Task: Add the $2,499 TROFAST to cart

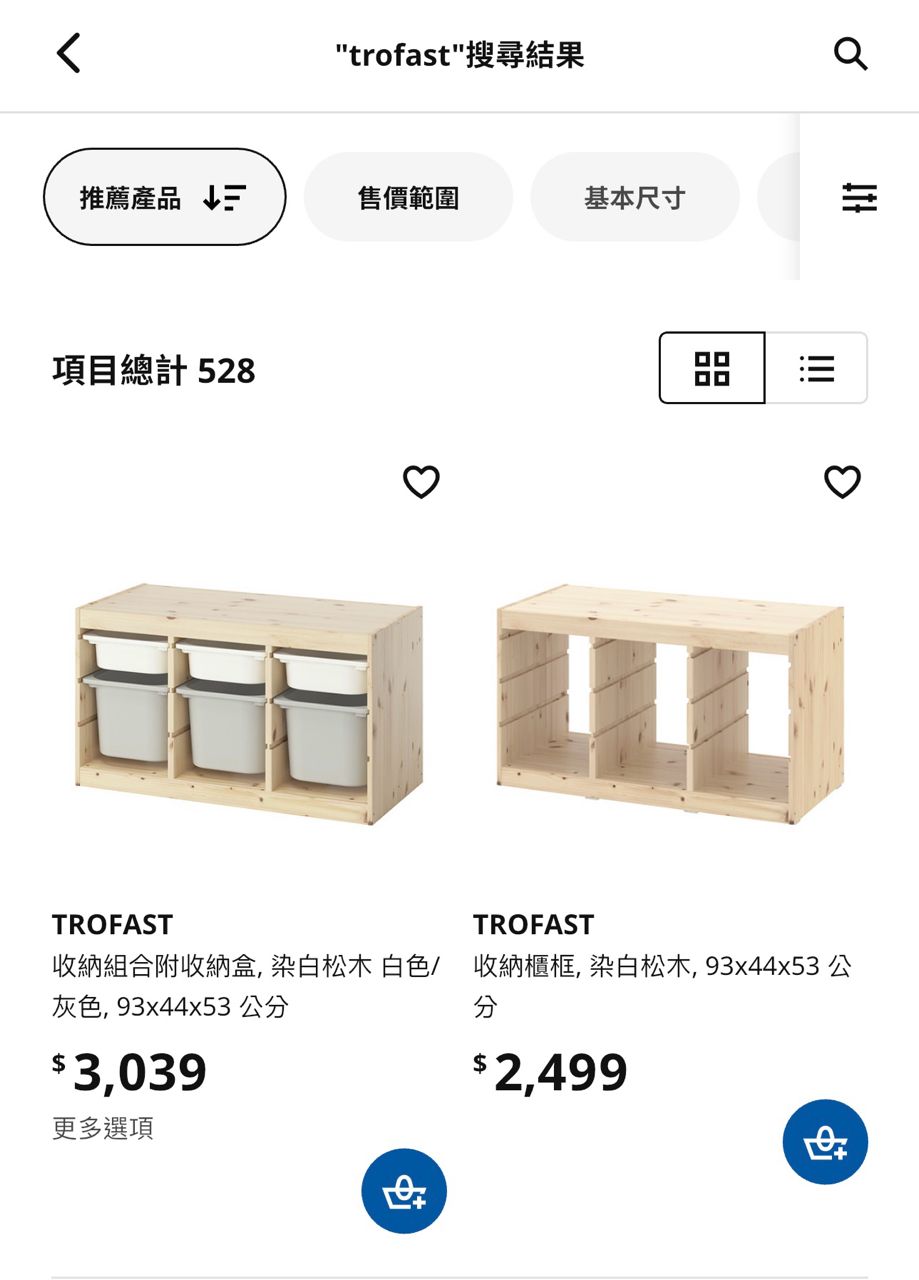Action: pos(825,1142)
